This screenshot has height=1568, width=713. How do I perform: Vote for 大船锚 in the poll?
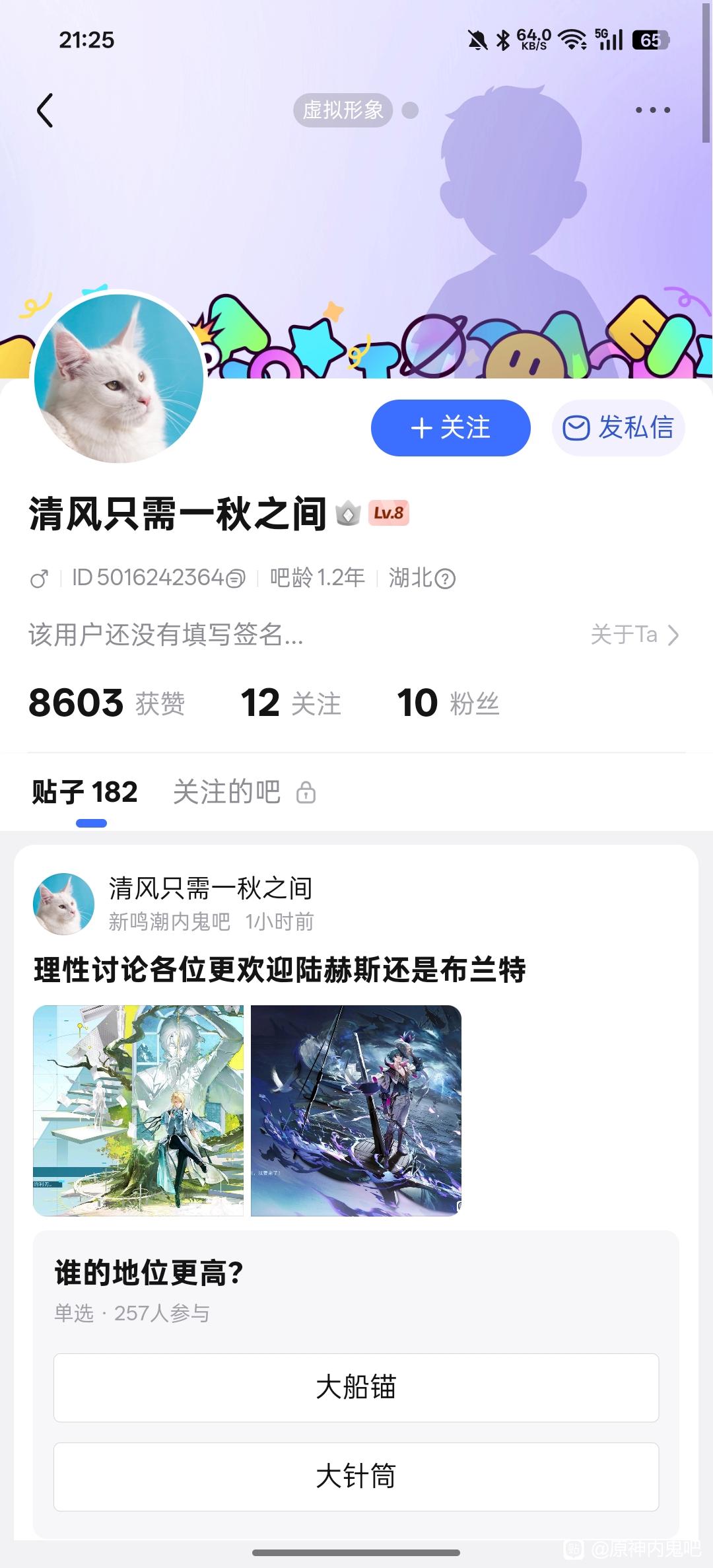[x=356, y=1387]
